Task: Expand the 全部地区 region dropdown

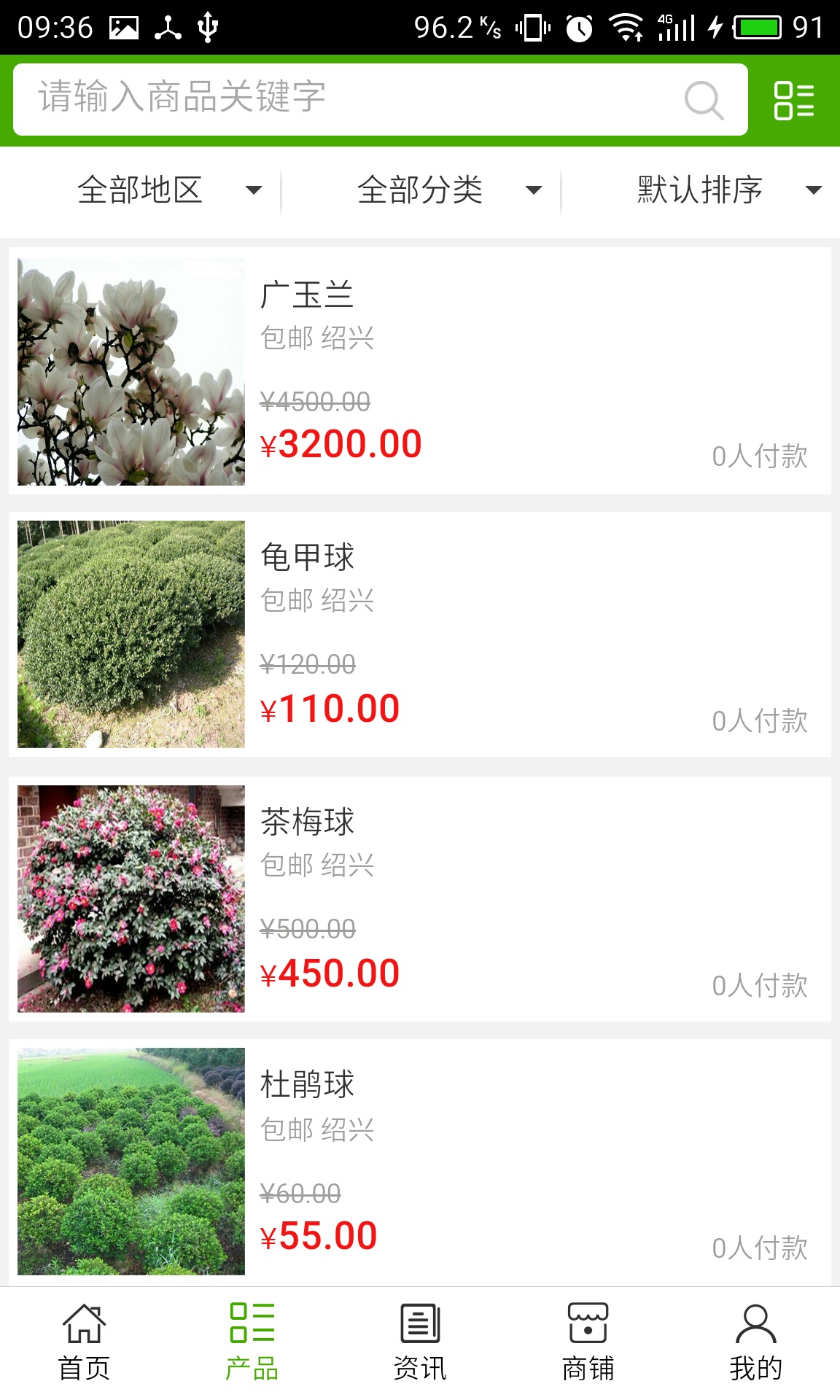Action: tap(168, 190)
